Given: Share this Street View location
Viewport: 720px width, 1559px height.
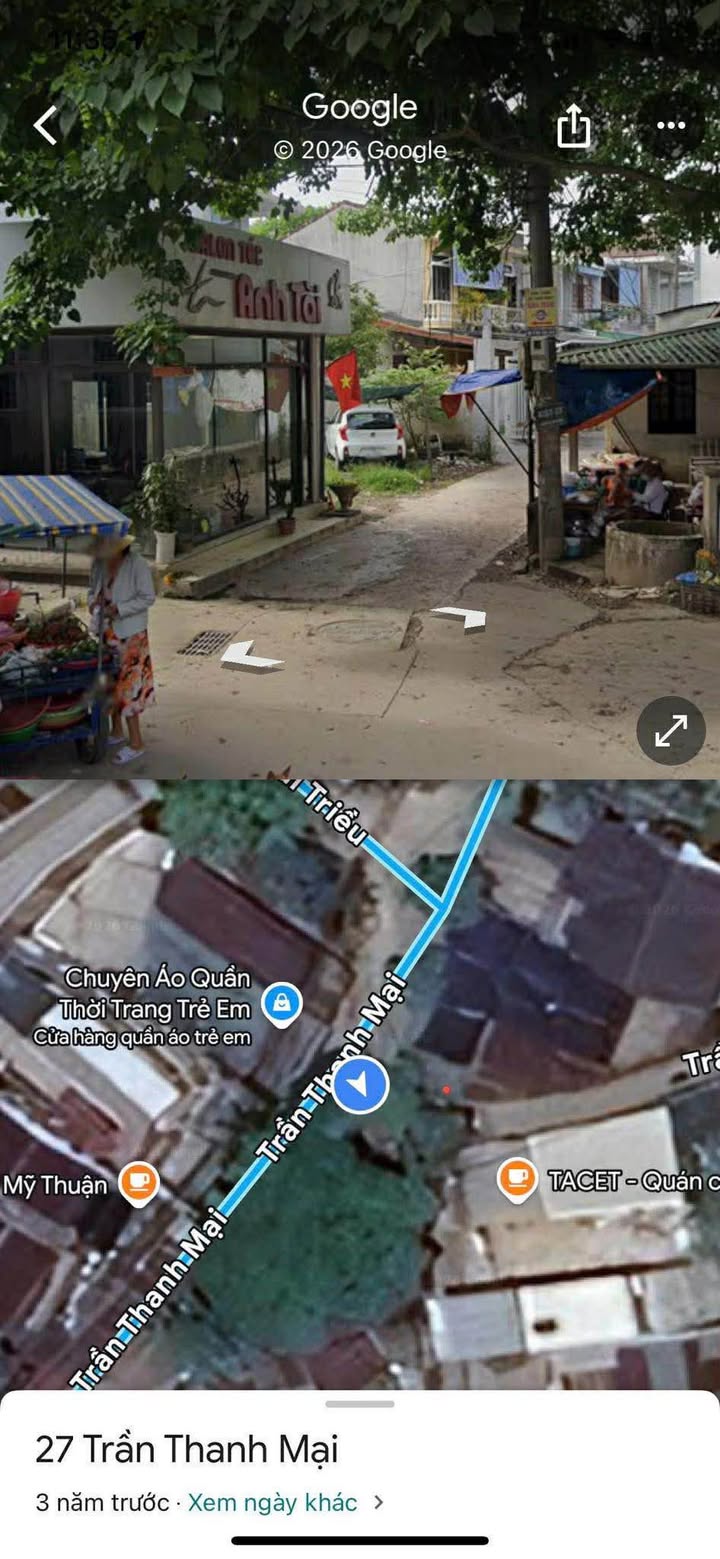Looking at the screenshot, I should (x=573, y=127).
